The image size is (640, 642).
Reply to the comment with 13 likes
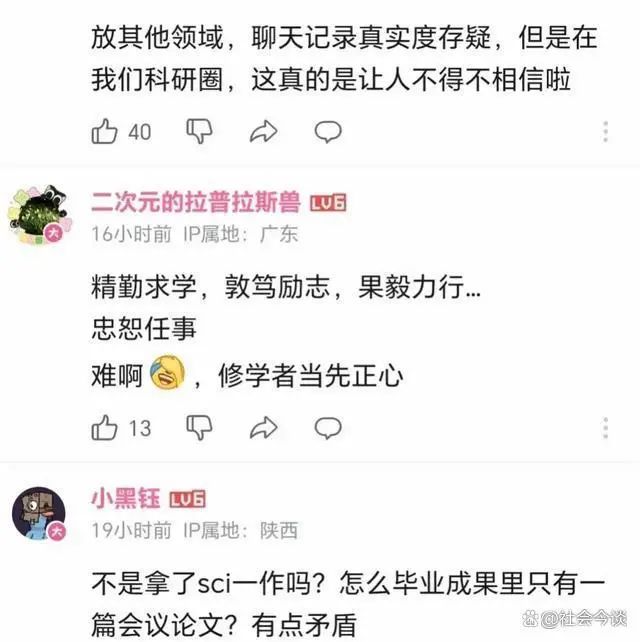328,428
